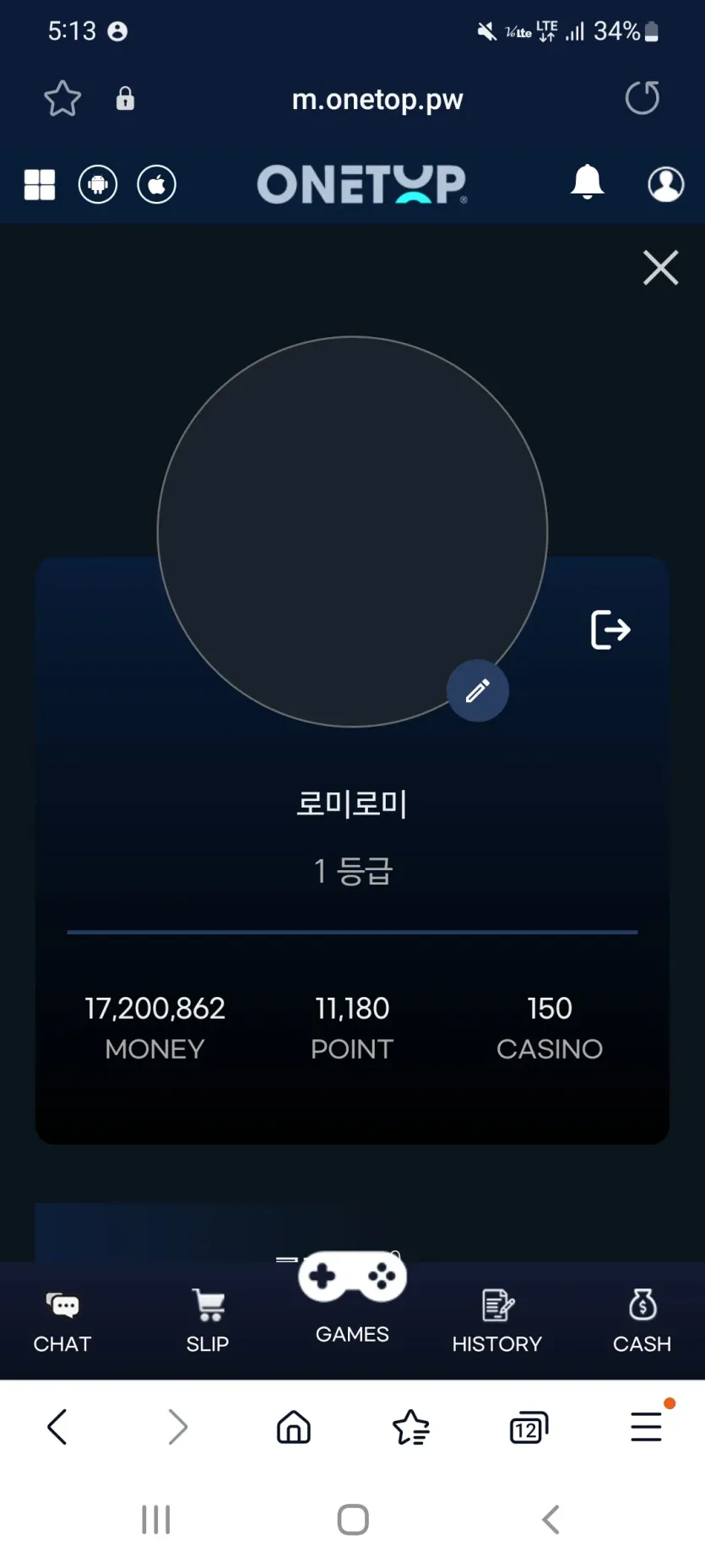The image size is (705, 1568).
Task: Bookmark this page with the star
Action: [x=62, y=99]
